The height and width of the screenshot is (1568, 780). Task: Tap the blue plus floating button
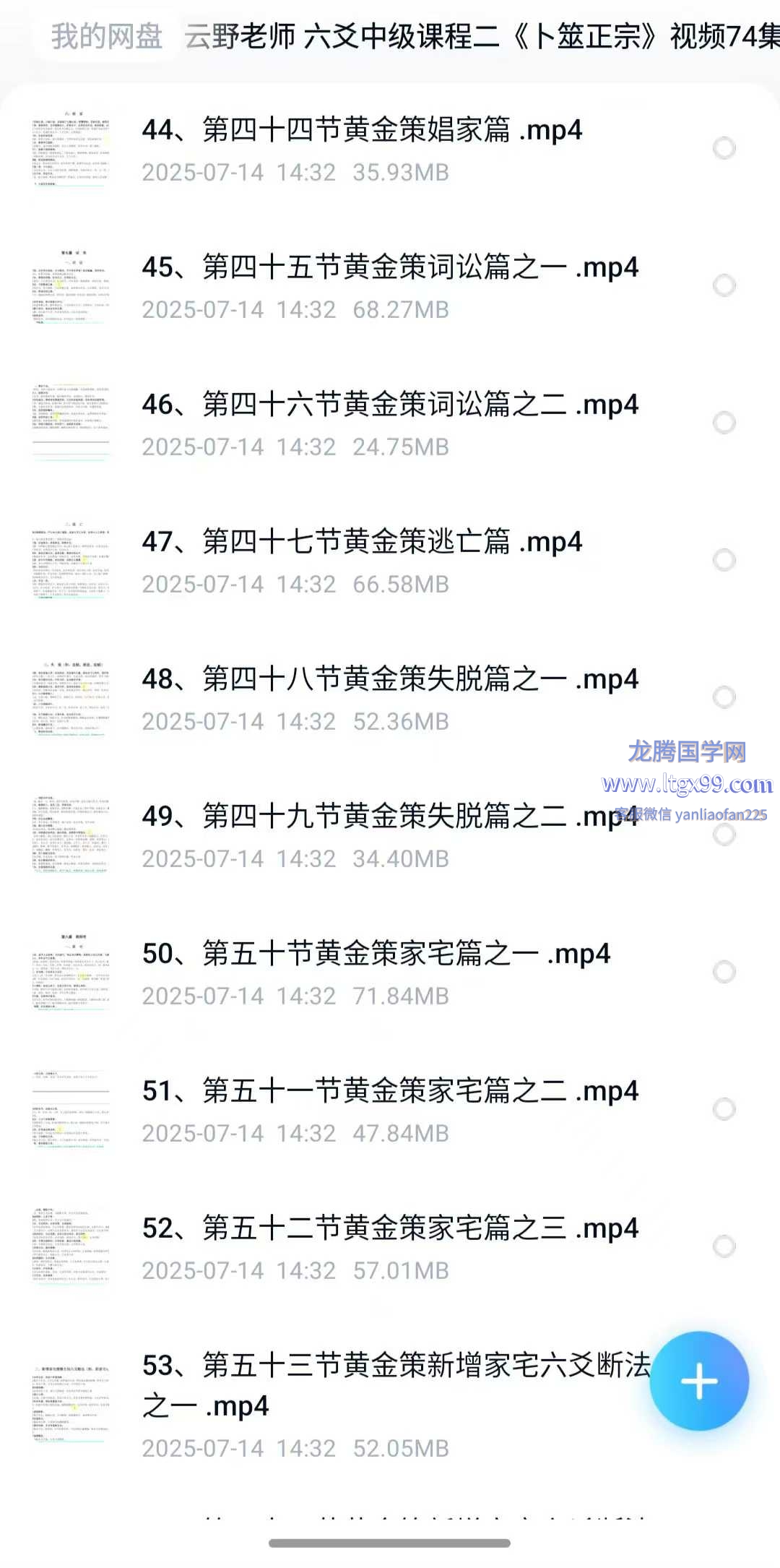pos(699,1381)
